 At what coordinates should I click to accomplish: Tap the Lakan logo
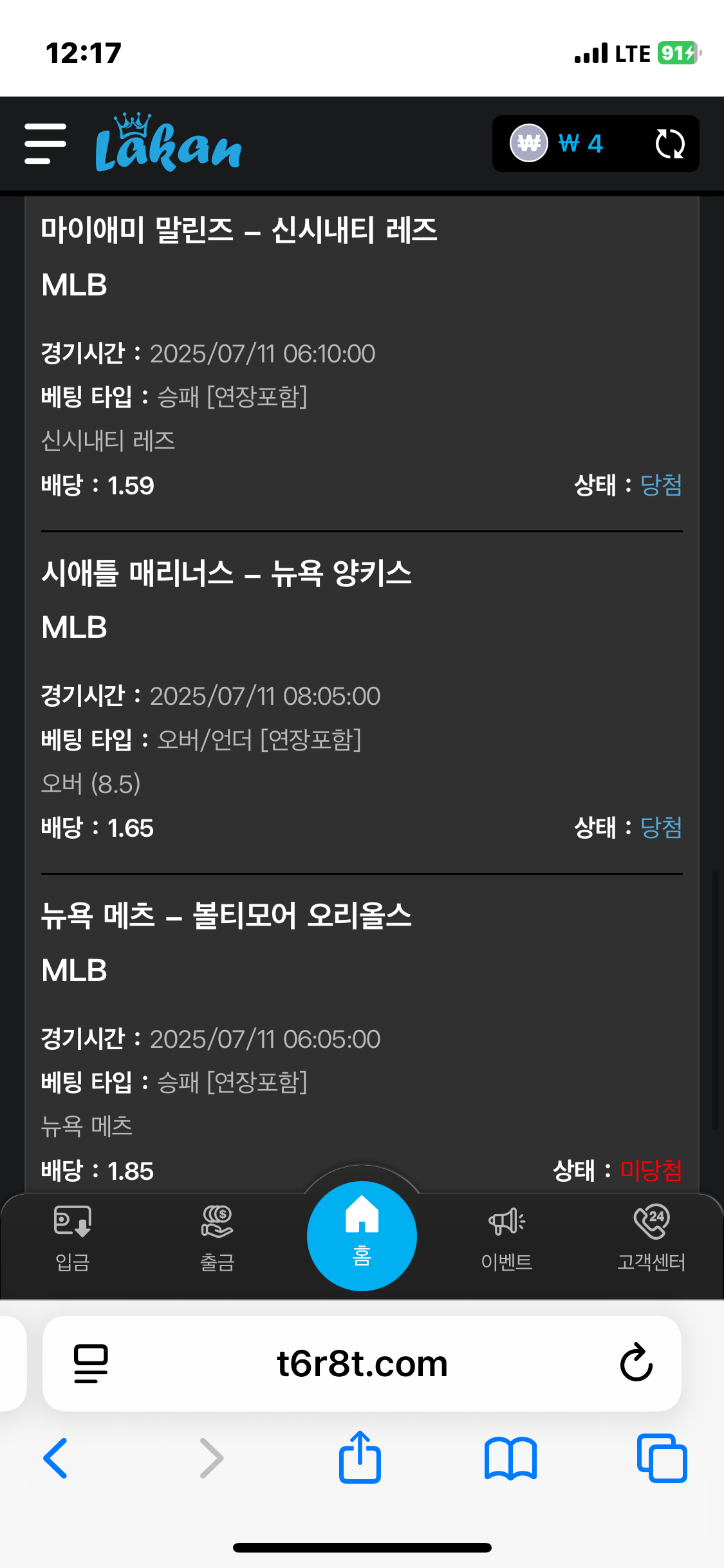169,143
